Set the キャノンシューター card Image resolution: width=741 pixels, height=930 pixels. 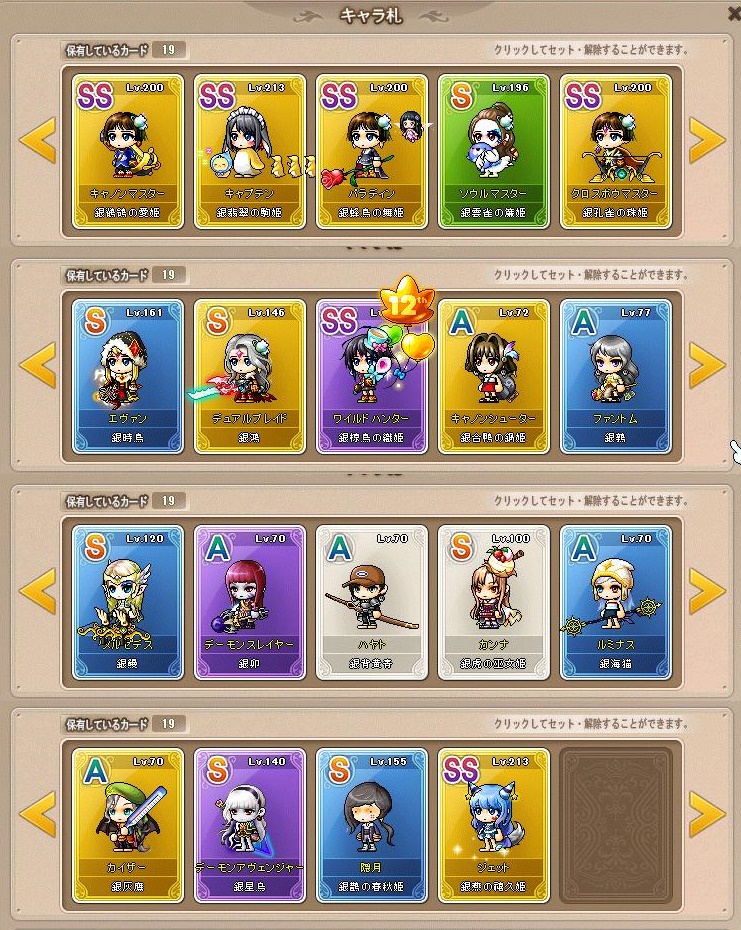point(494,376)
